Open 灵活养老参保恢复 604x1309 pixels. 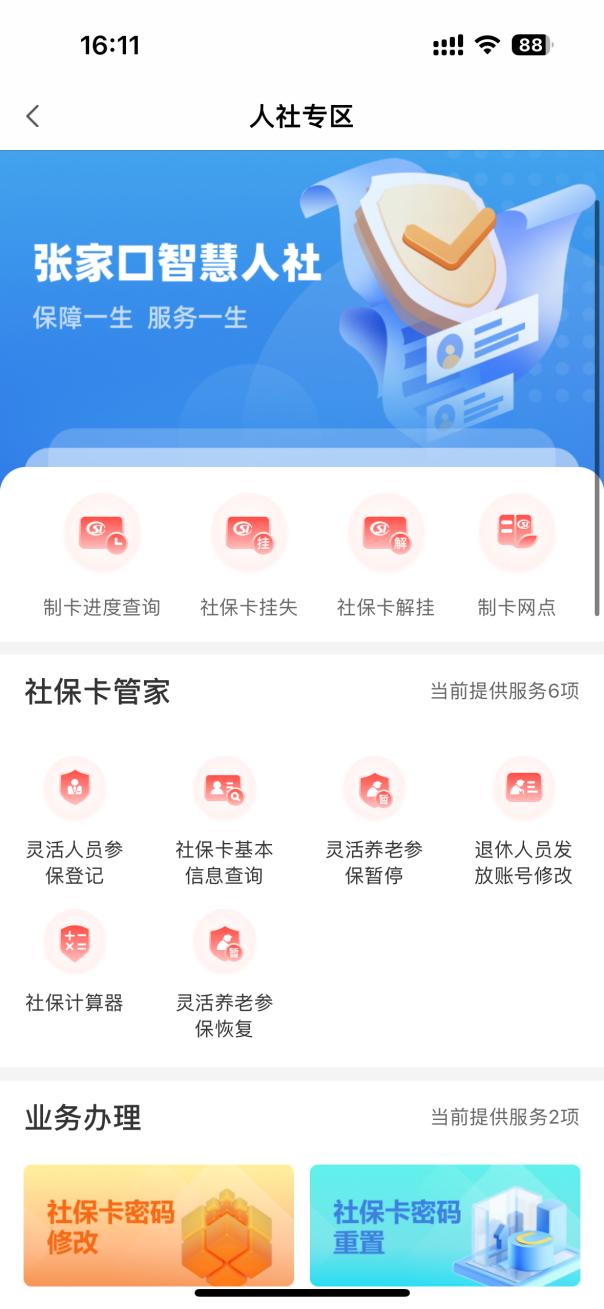(x=224, y=972)
